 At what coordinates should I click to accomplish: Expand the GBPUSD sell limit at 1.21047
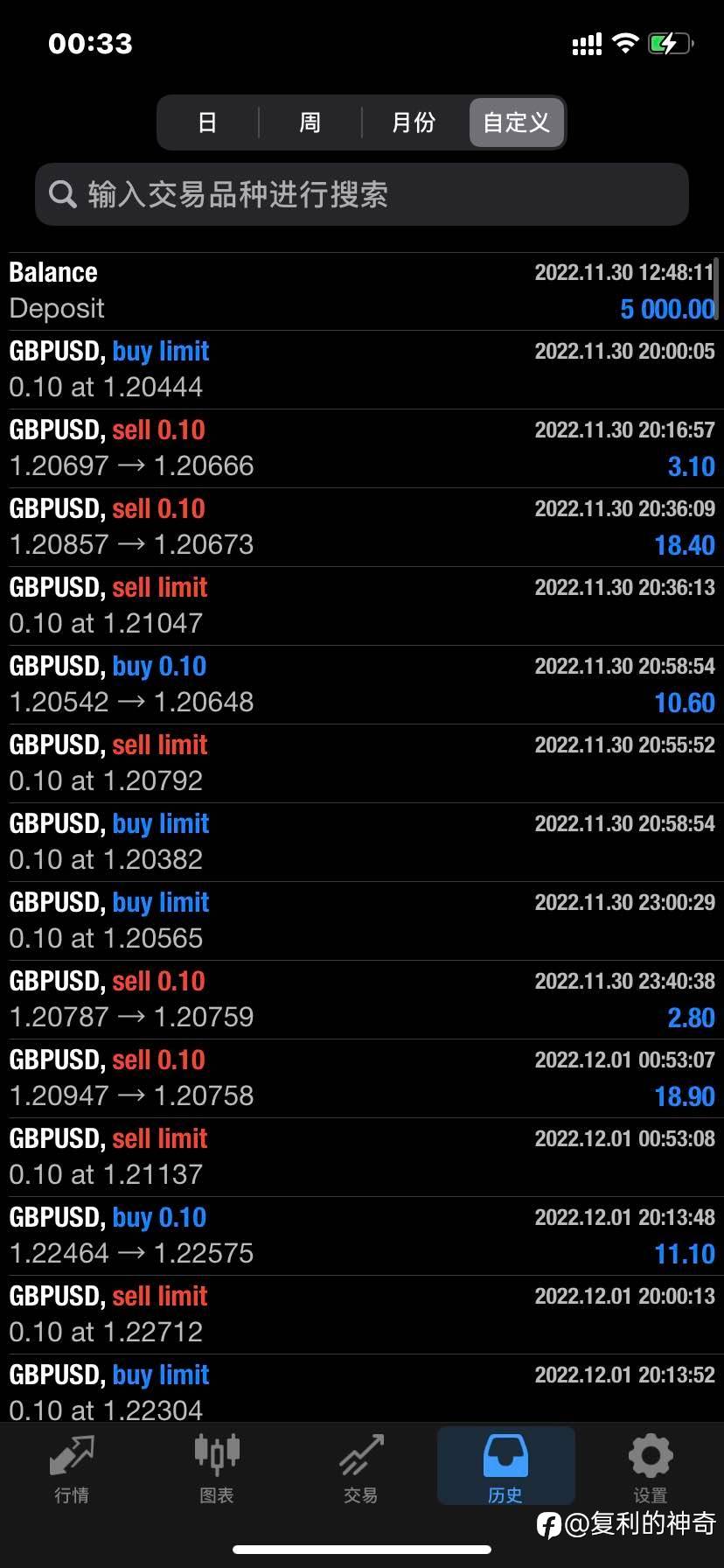tap(362, 605)
